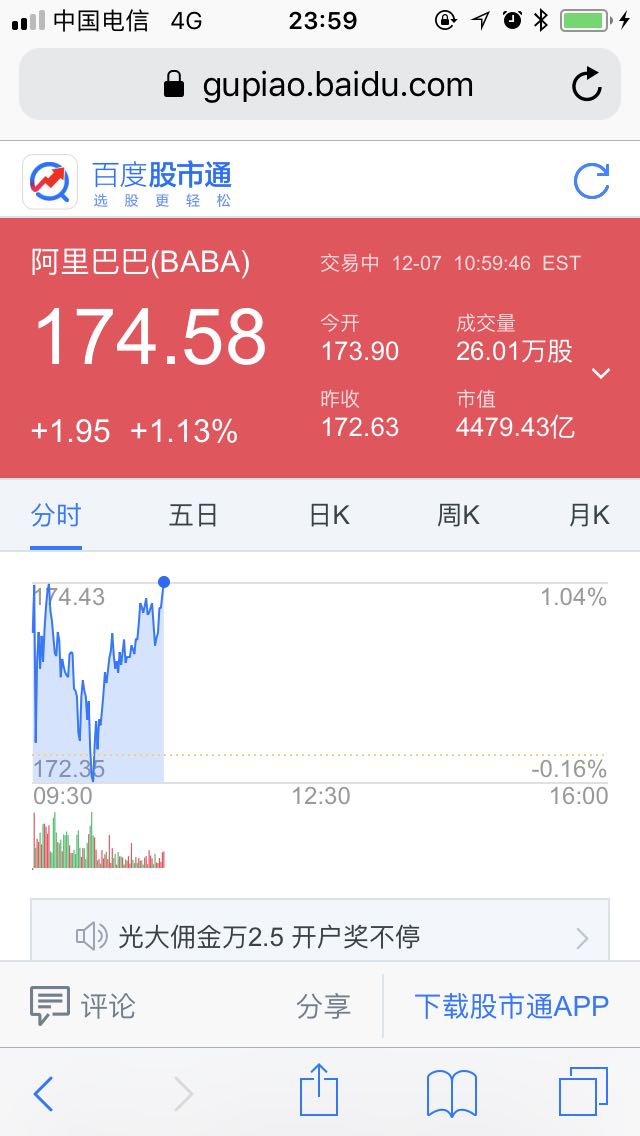The width and height of the screenshot is (640, 1136).
Task: Switch to the 月K chart tab
Action: (589, 516)
